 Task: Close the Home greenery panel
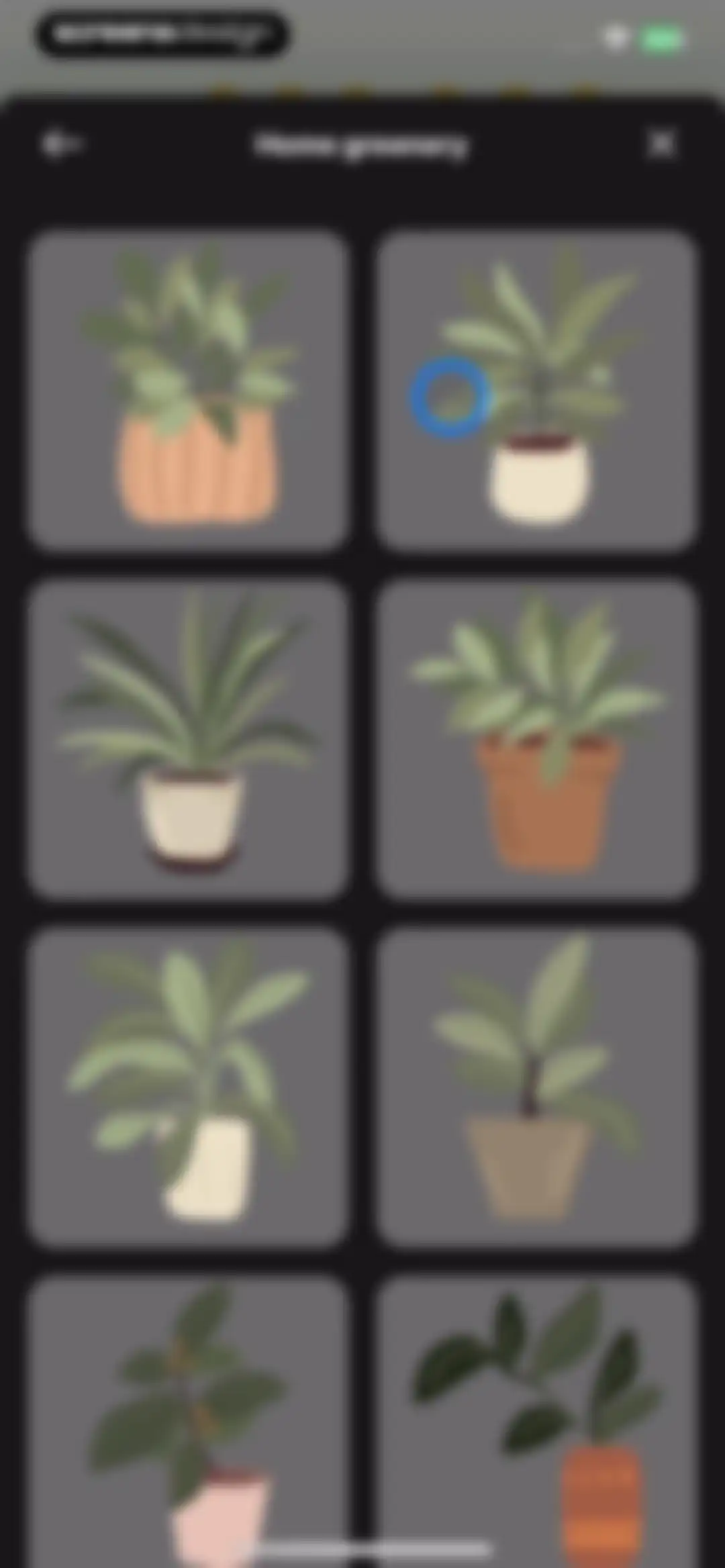point(662,144)
